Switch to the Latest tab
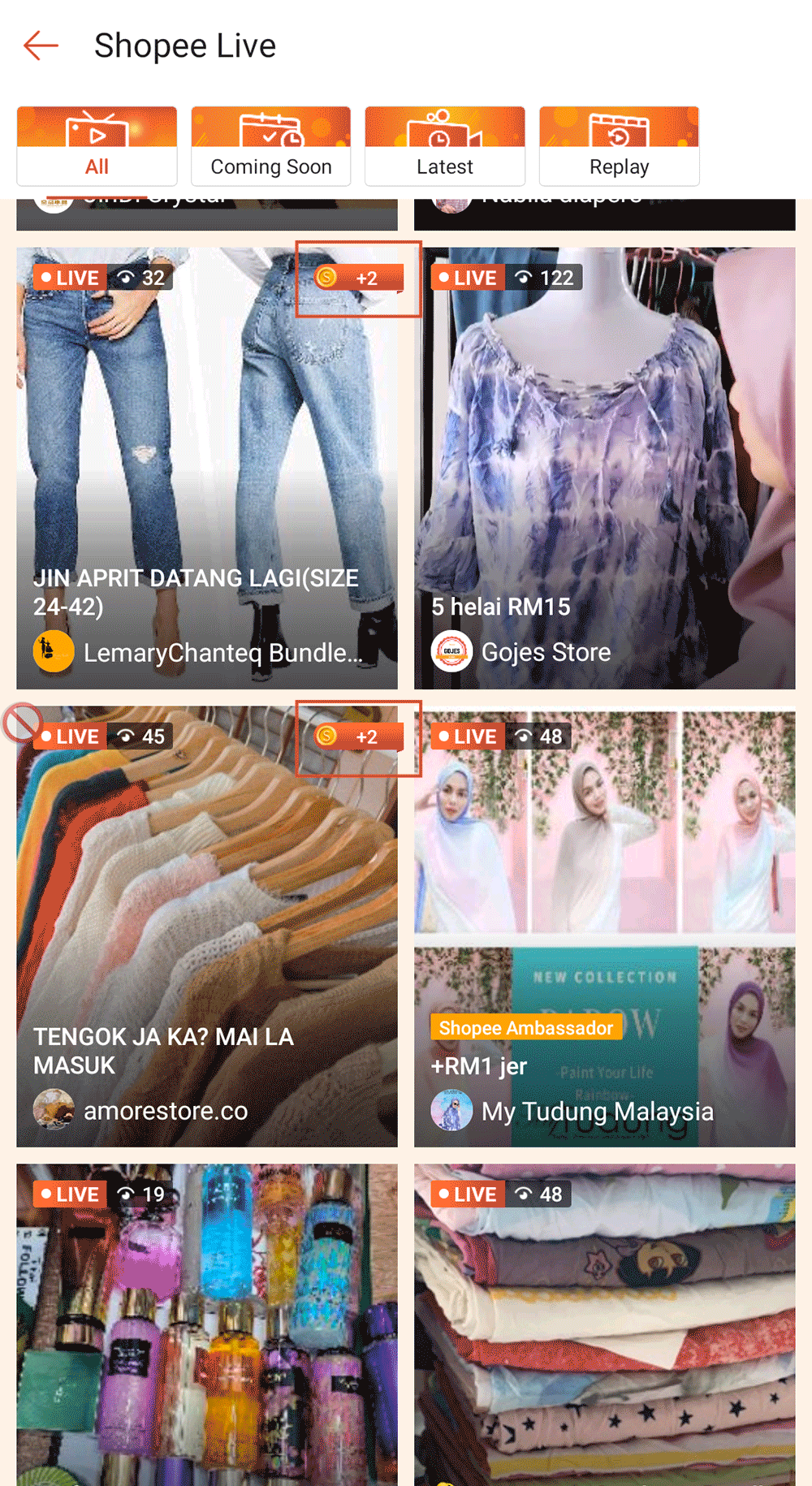812x1486 pixels. tap(445, 147)
